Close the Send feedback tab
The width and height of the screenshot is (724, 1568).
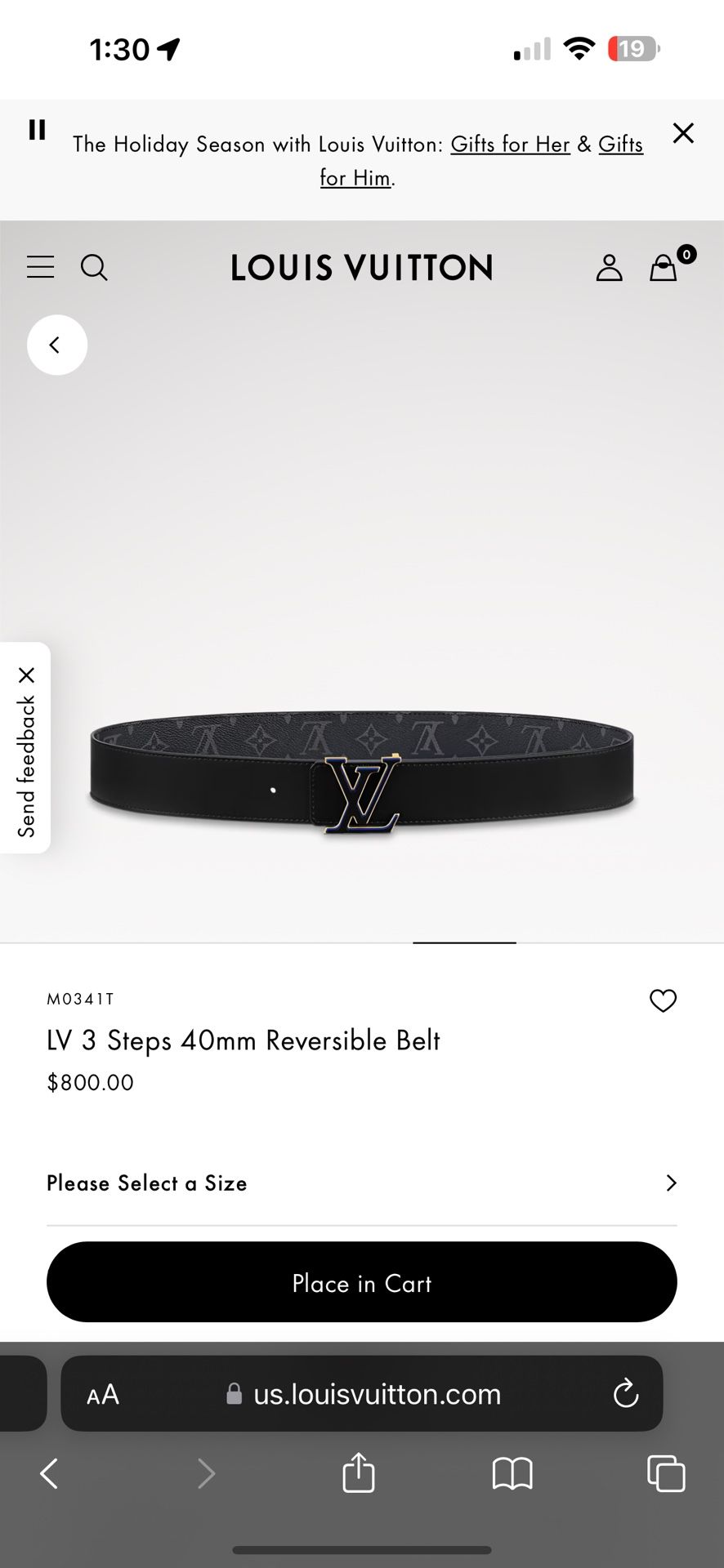click(27, 675)
